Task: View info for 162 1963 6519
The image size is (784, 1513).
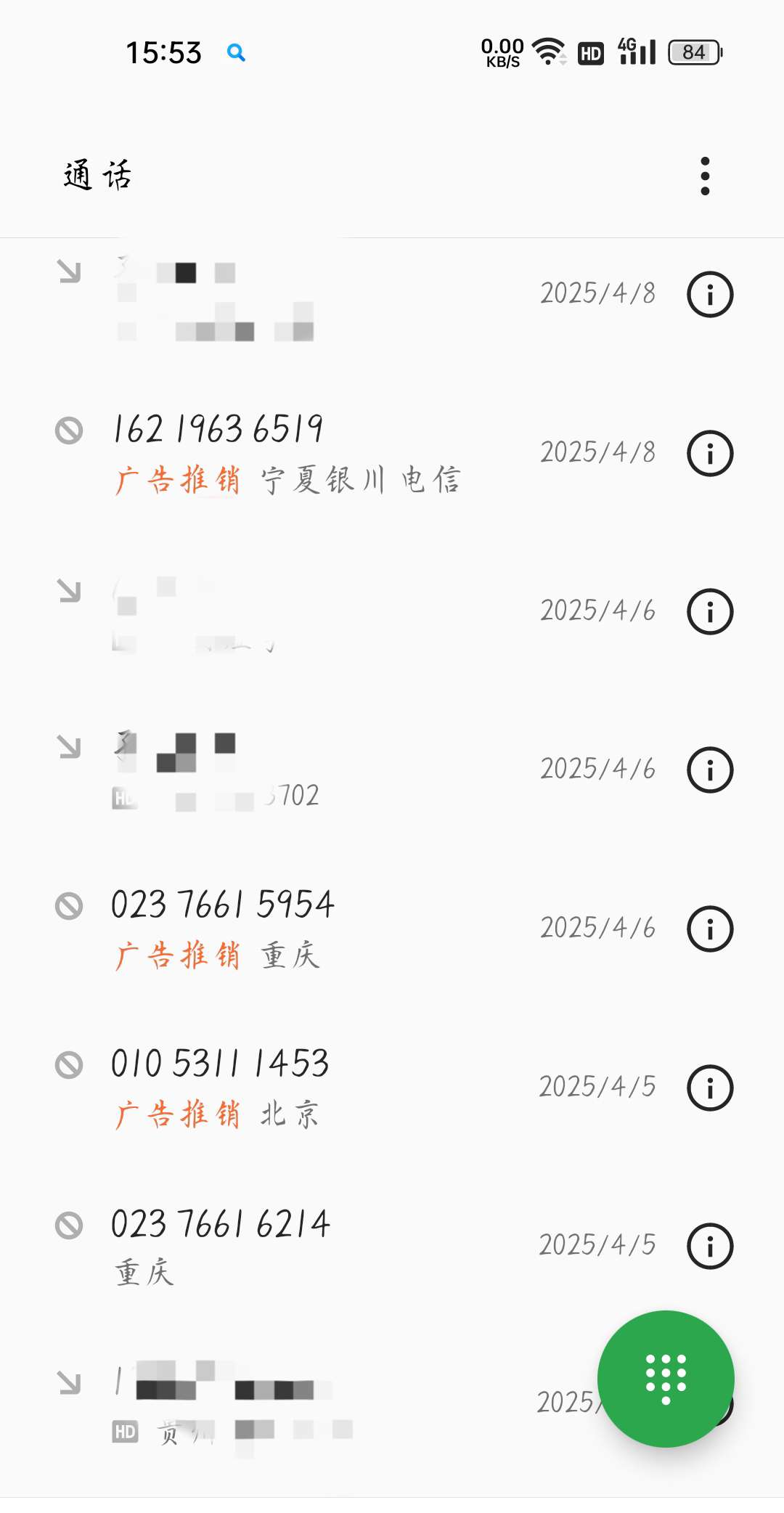Action: click(710, 453)
